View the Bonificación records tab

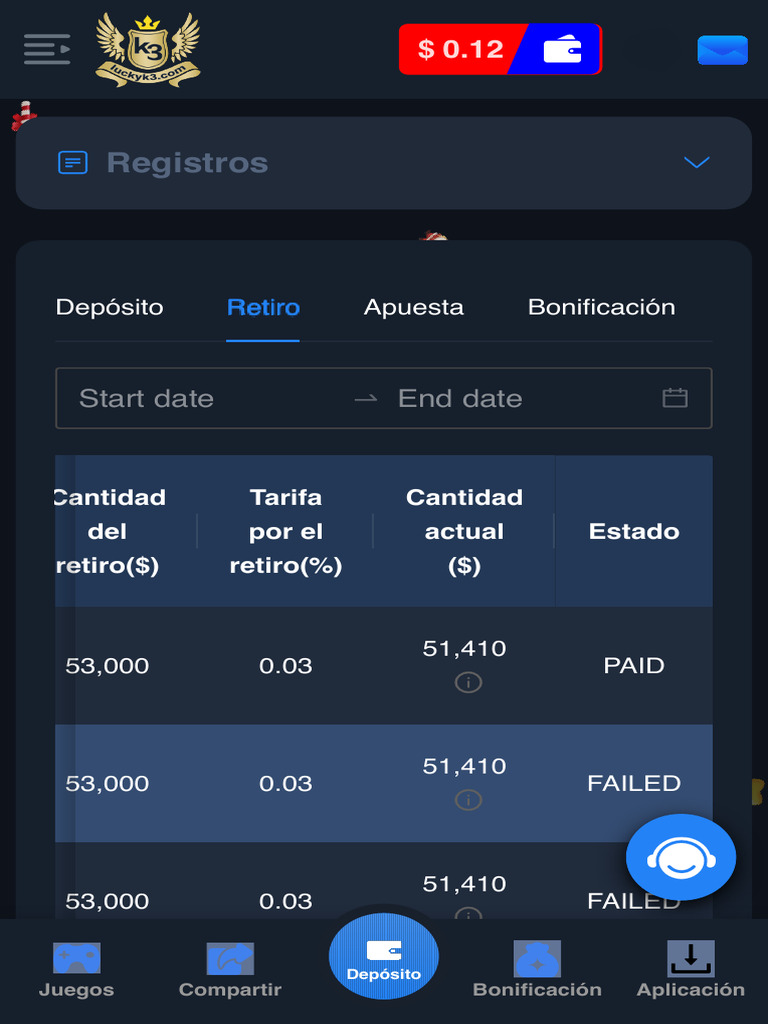pyautogui.click(x=601, y=307)
